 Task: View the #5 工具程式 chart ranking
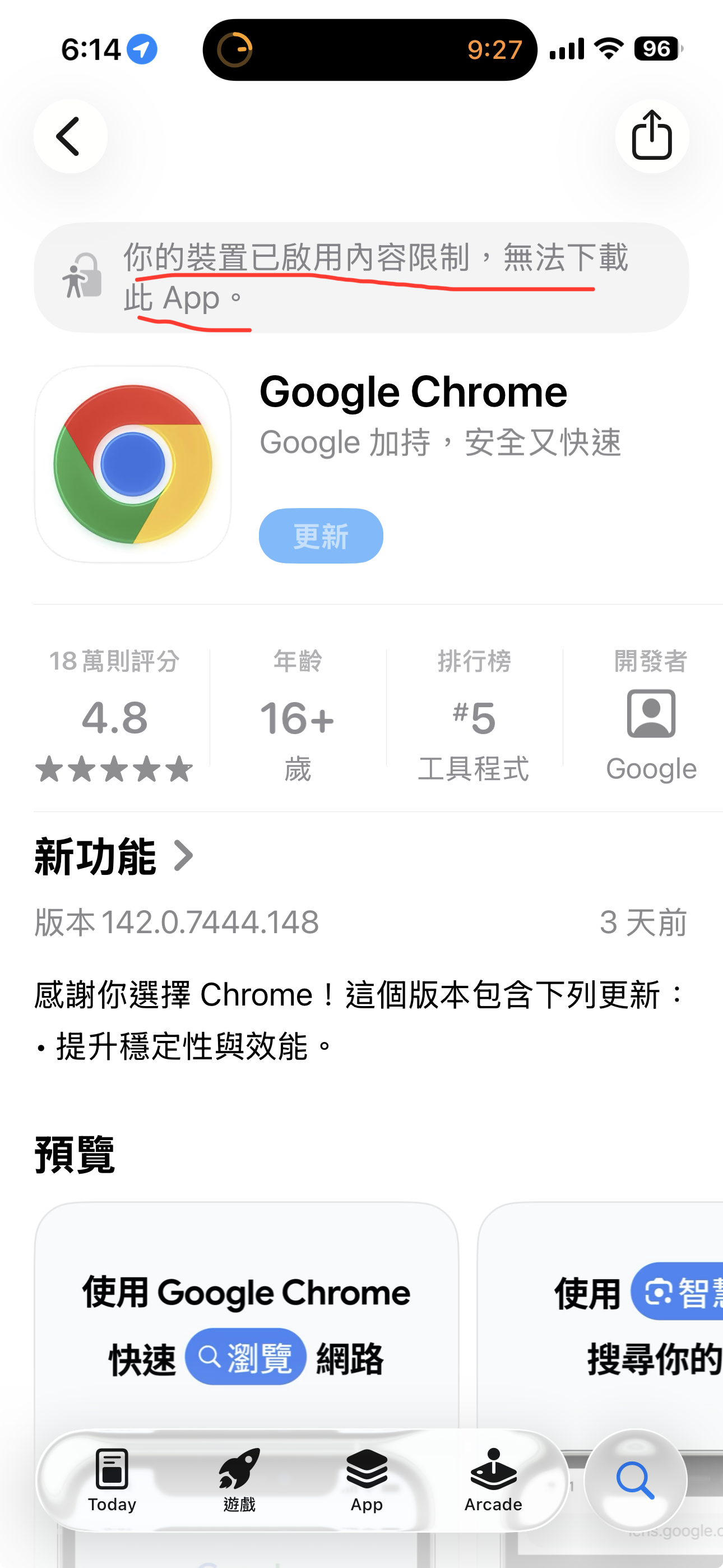(x=474, y=715)
